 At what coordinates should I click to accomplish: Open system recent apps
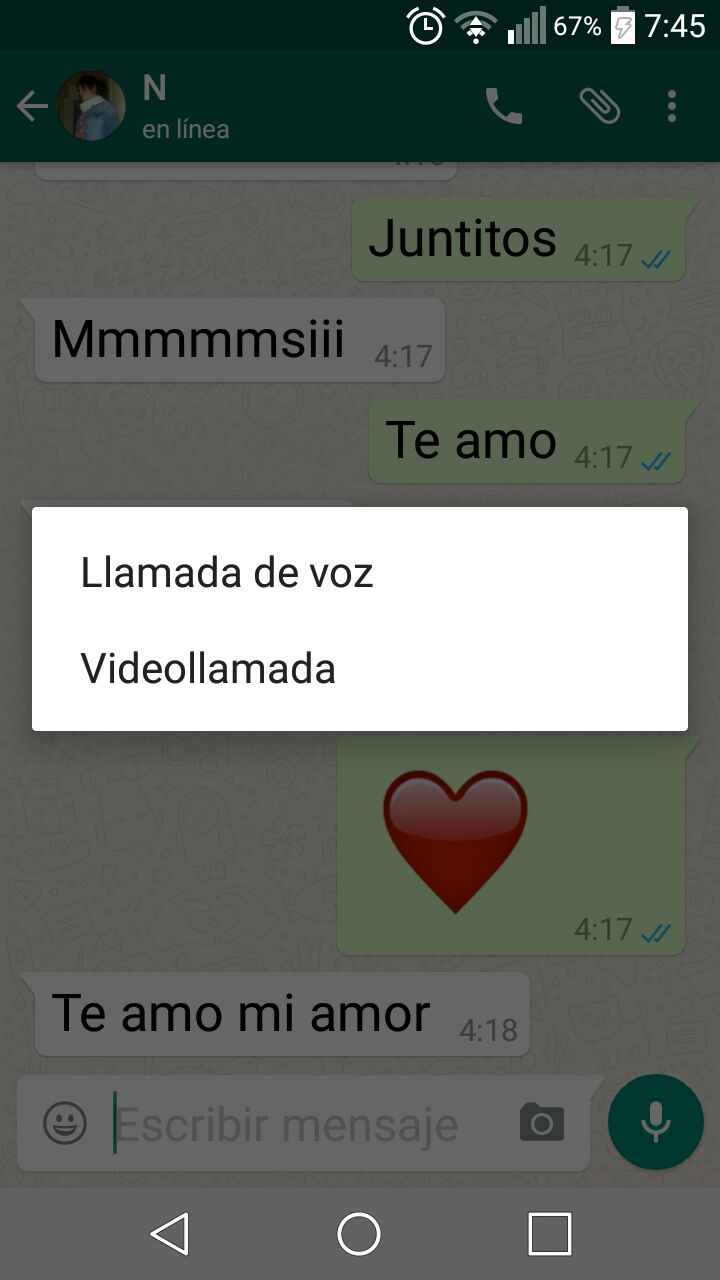549,1233
